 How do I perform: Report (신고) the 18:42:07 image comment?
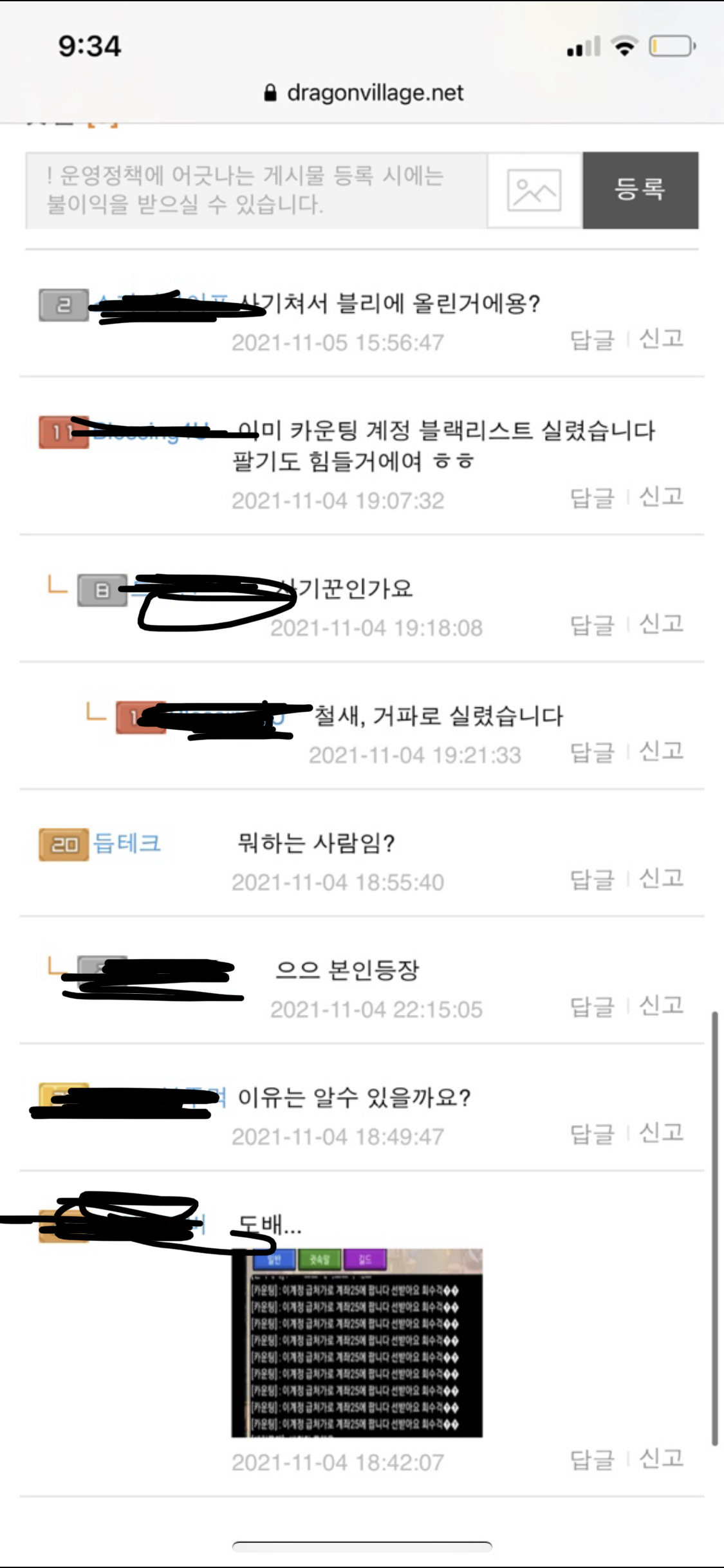point(661,1459)
